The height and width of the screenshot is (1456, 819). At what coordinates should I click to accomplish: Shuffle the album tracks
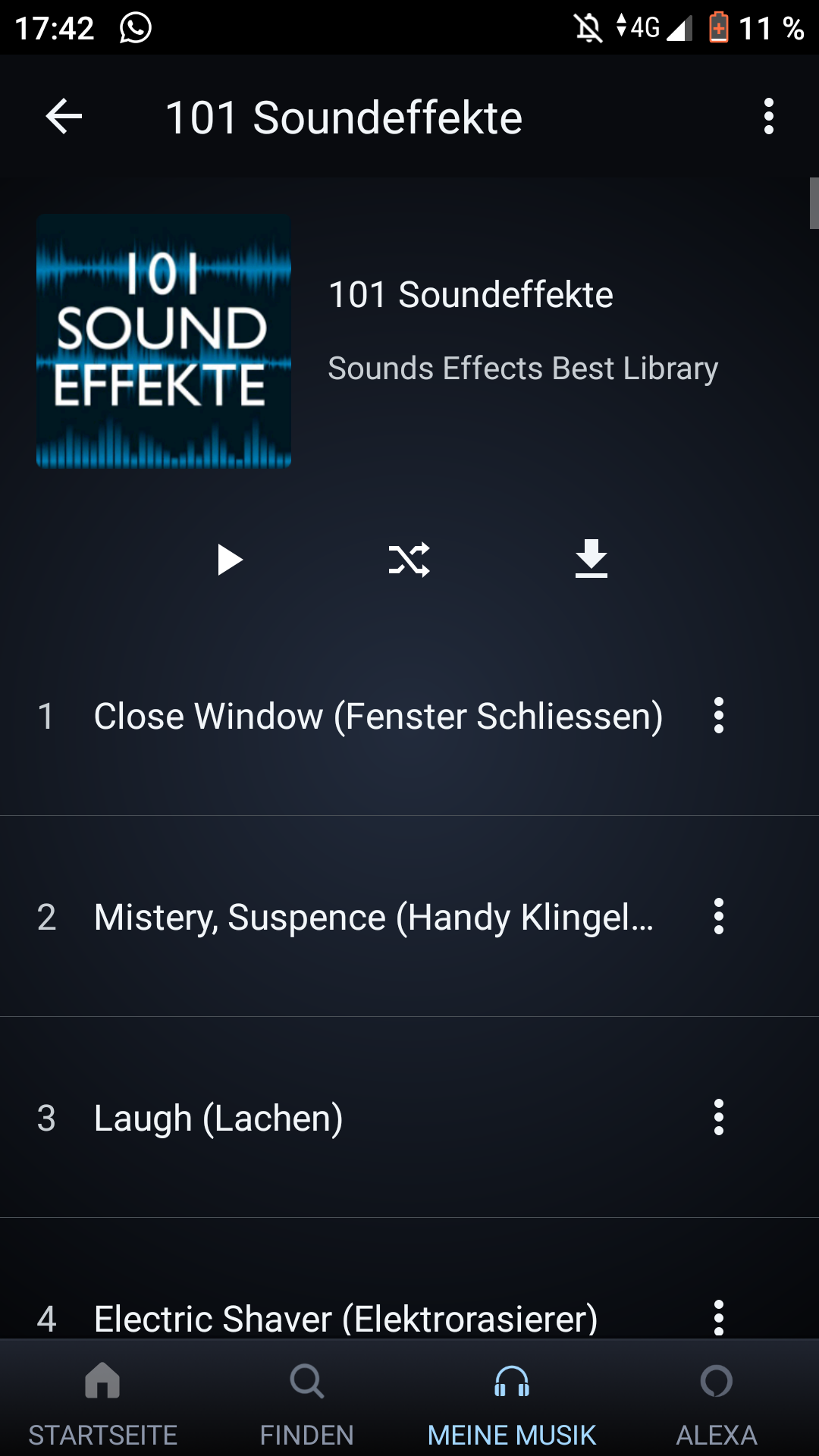(409, 560)
